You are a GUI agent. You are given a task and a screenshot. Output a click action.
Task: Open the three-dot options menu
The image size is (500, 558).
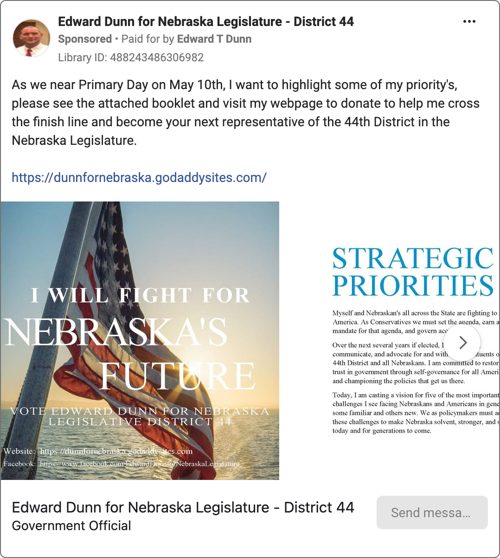point(469,22)
